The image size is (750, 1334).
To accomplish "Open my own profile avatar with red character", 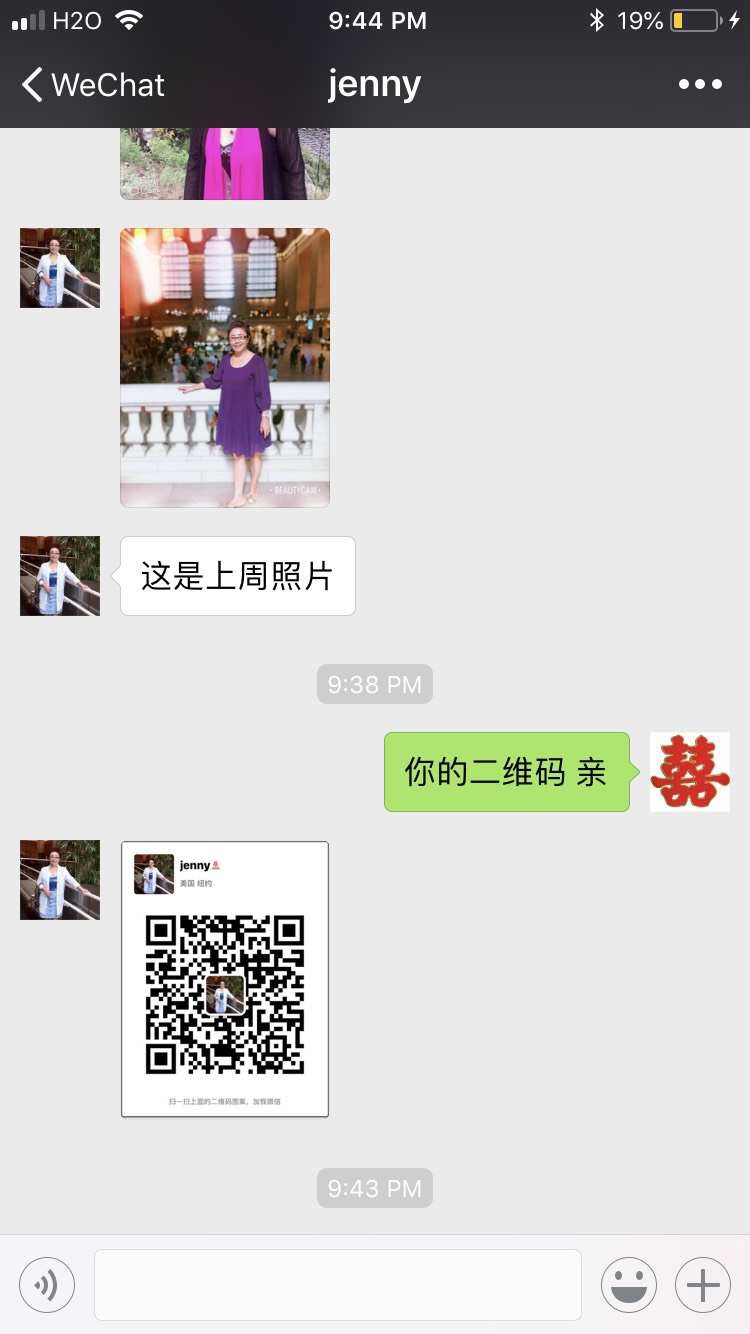I will tap(689, 772).
